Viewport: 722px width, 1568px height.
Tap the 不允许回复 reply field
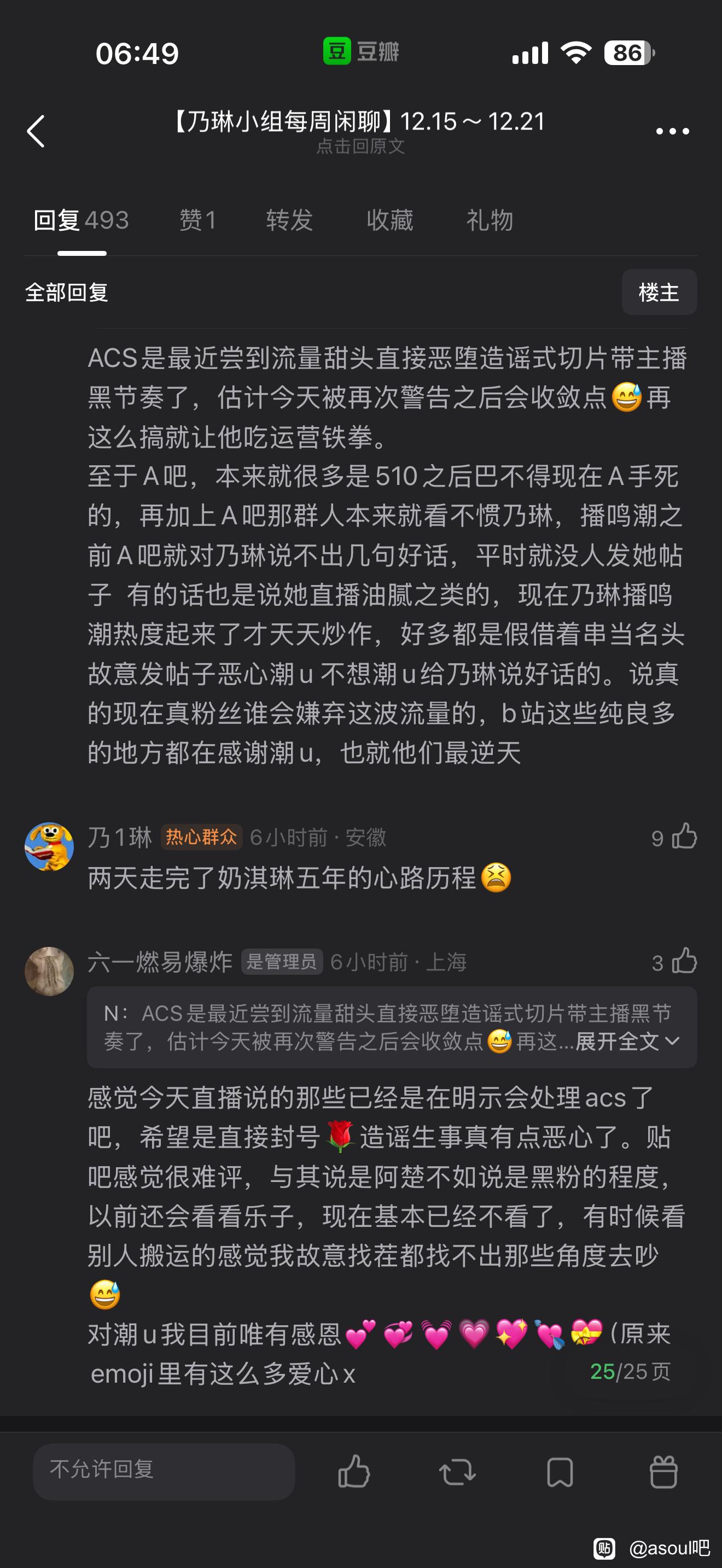pos(163,1470)
